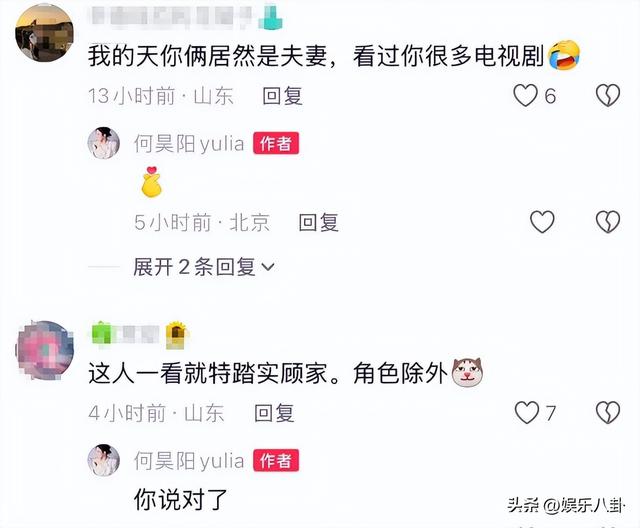The height and width of the screenshot is (528, 640).
Task: Open the avatar of the first commenter
Action: click(x=45, y=33)
